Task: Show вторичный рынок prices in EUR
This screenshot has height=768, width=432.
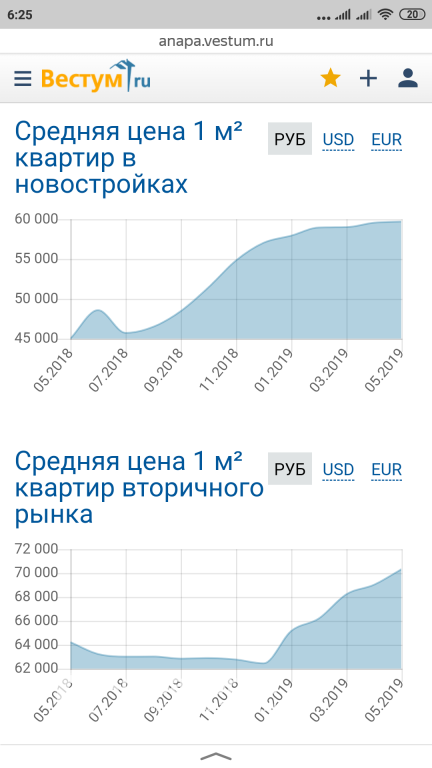Action: click(386, 469)
